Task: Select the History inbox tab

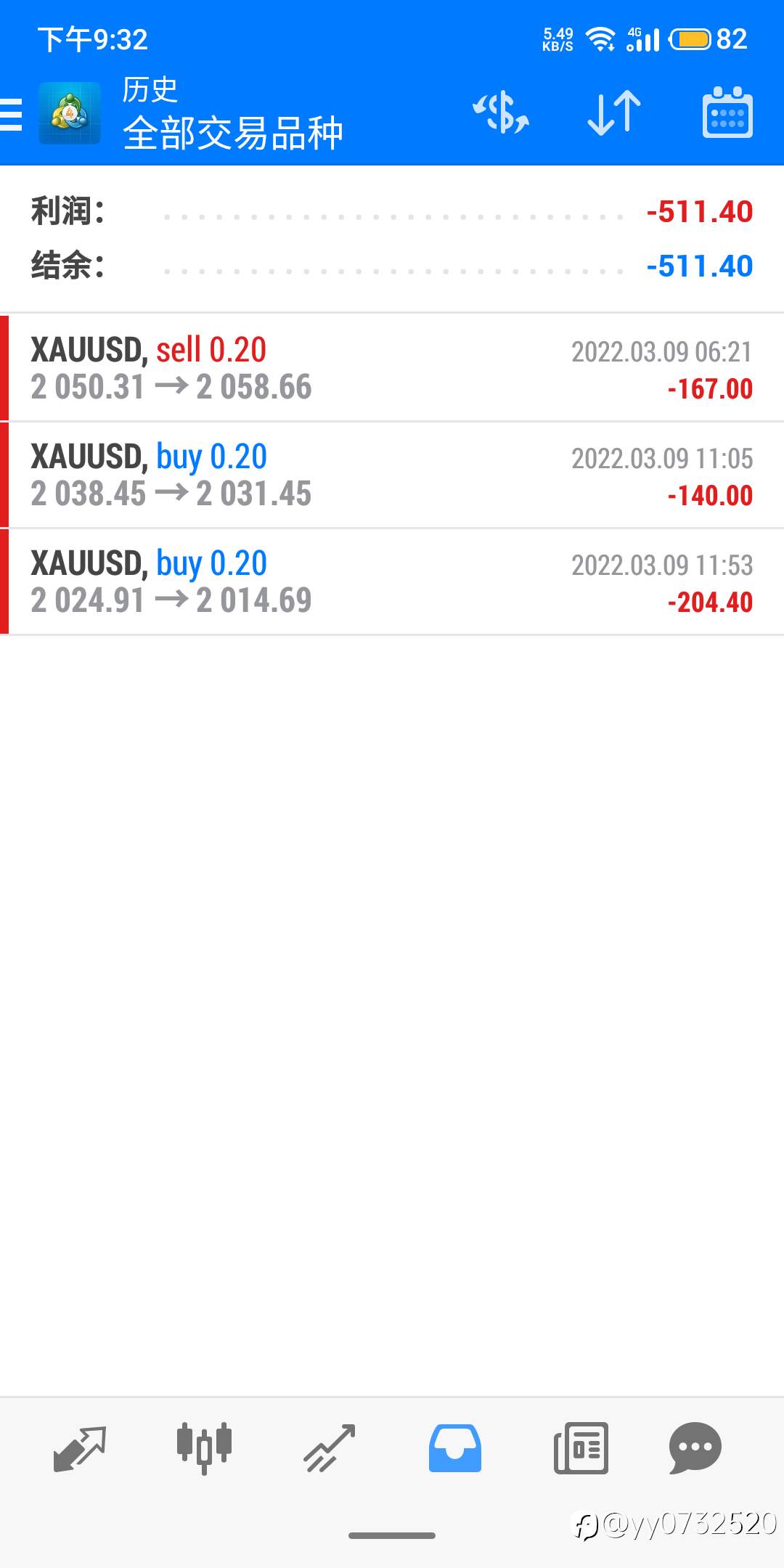Action: pyautogui.click(x=455, y=1448)
